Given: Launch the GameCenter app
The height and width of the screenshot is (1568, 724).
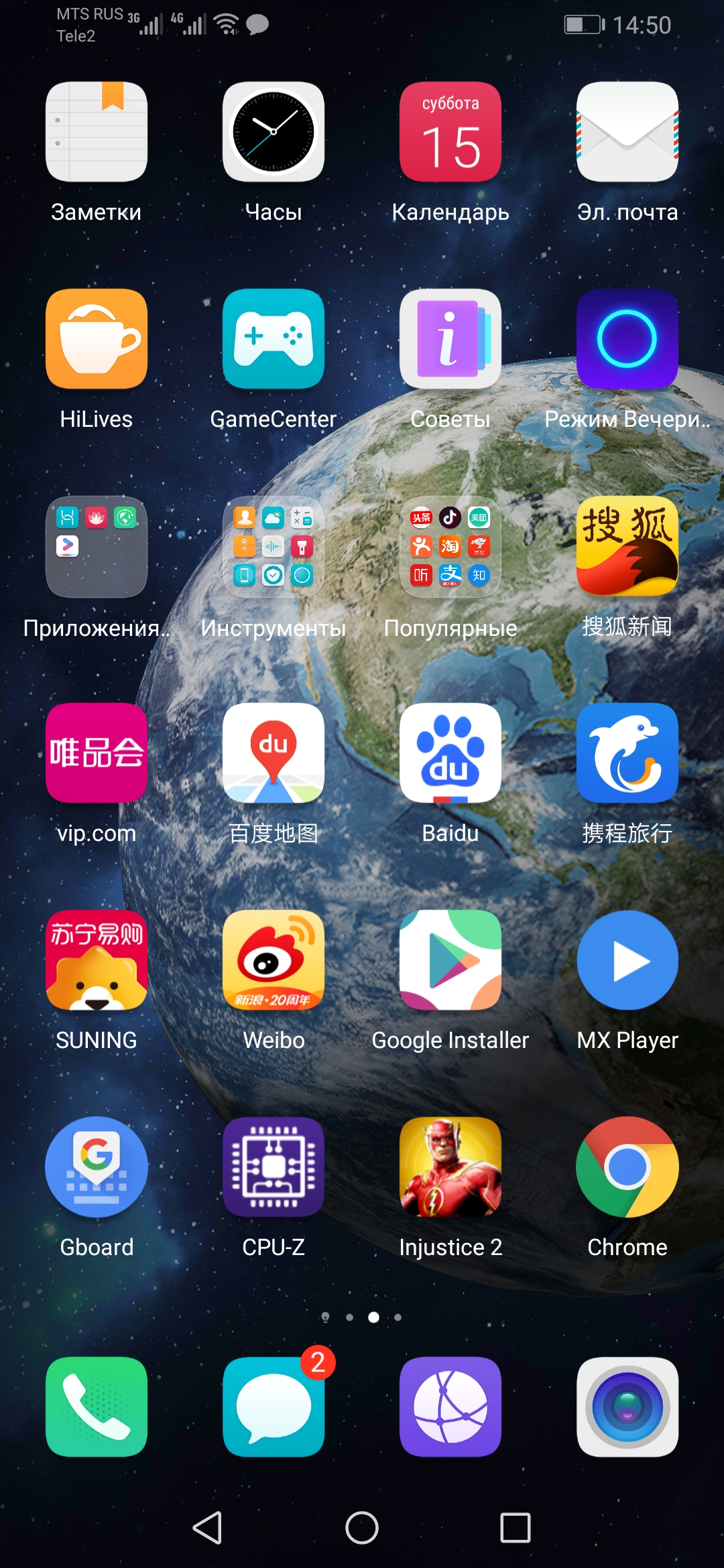Looking at the screenshot, I should (x=274, y=339).
